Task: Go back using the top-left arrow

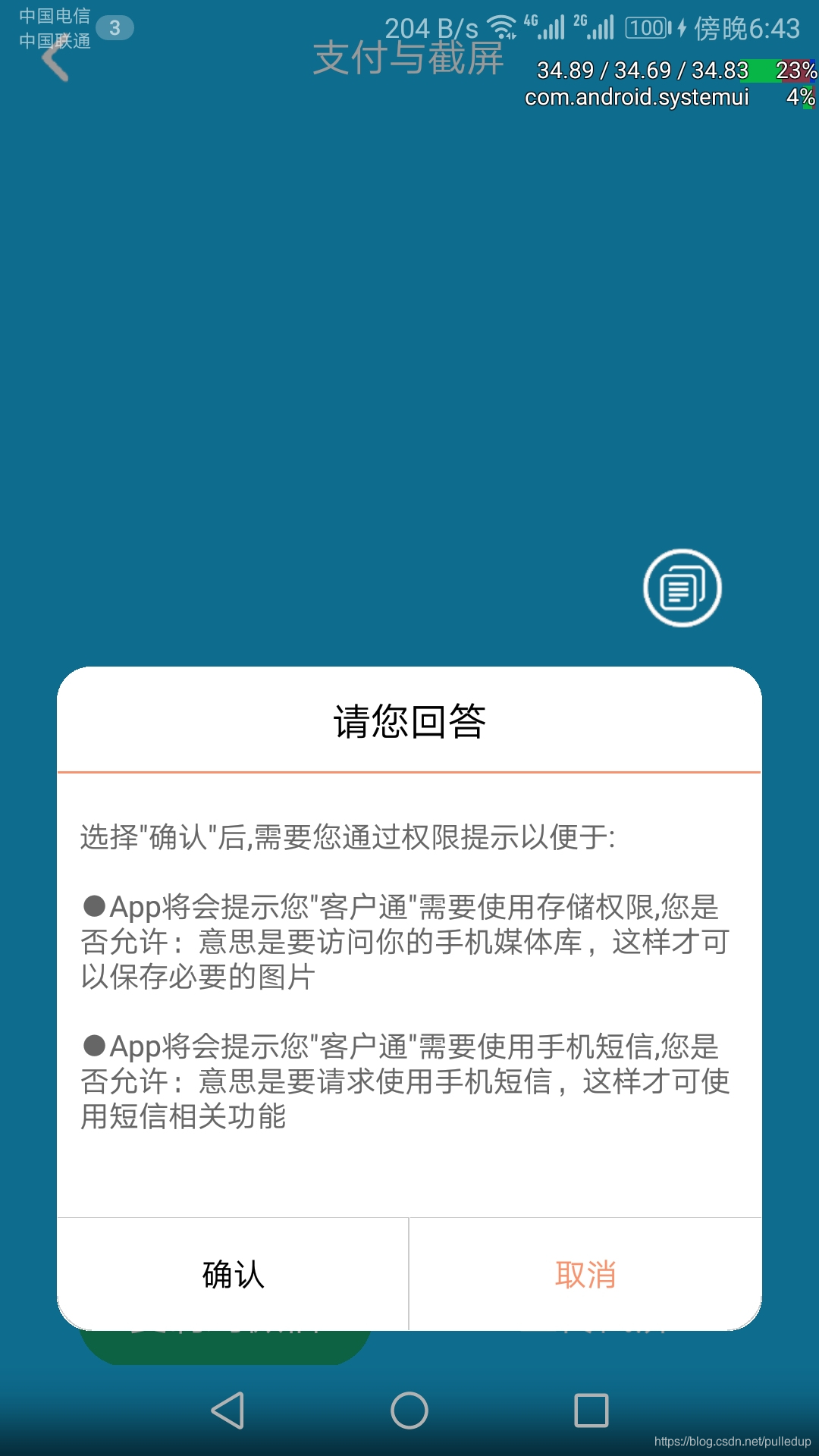Action: point(55,59)
